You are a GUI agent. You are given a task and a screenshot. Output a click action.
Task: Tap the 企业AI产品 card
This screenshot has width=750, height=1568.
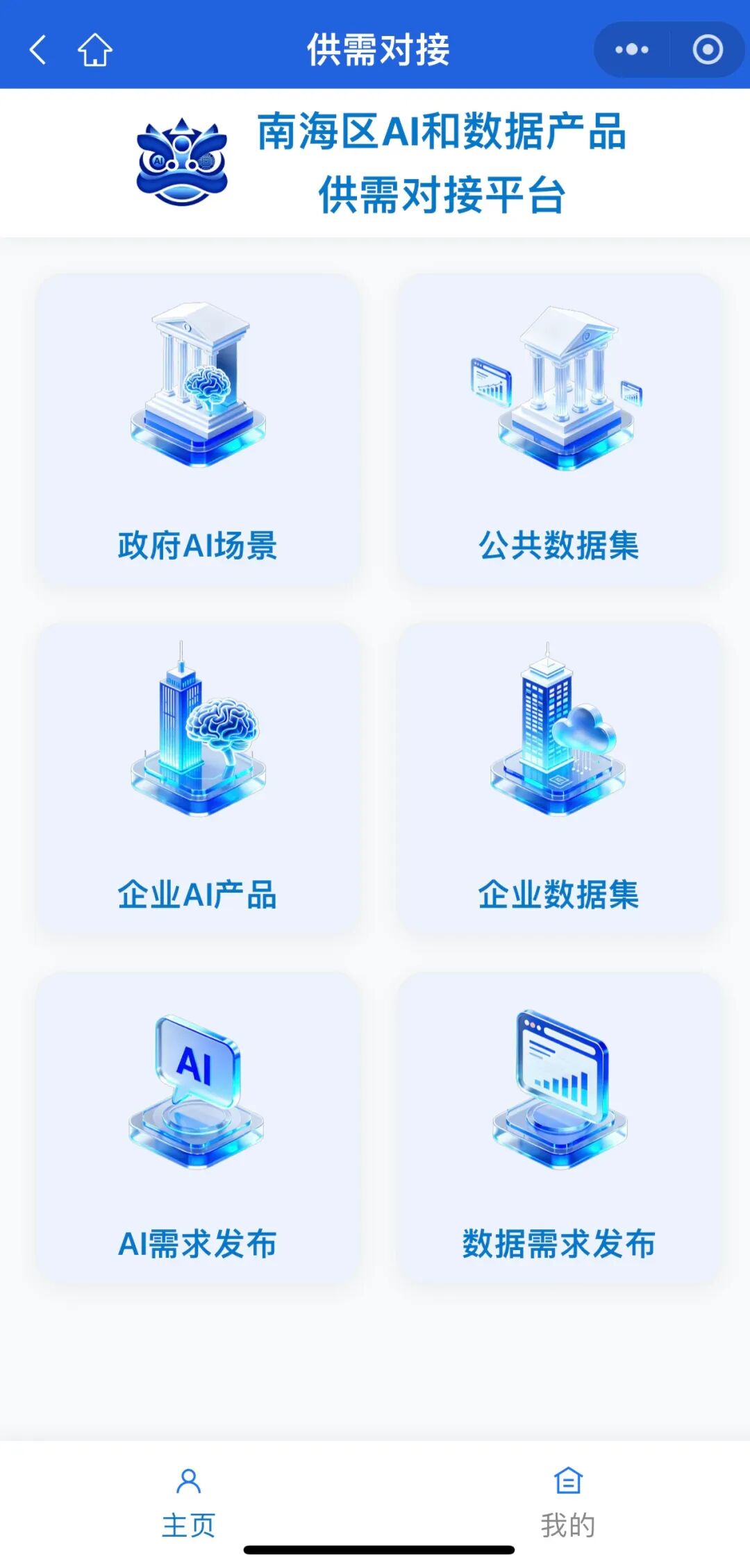pyautogui.click(x=198, y=777)
